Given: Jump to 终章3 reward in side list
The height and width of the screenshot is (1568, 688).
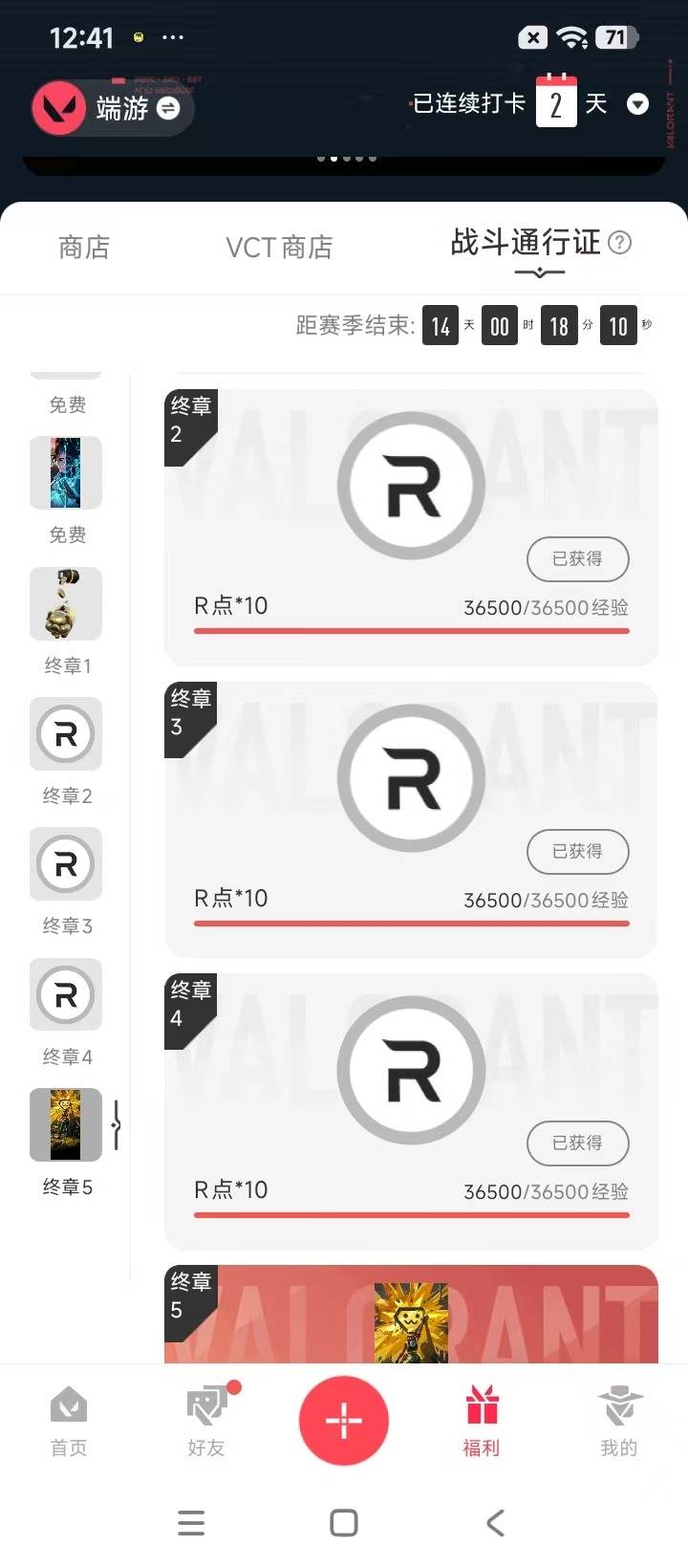Looking at the screenshot, I should click(x=66, y=864).
